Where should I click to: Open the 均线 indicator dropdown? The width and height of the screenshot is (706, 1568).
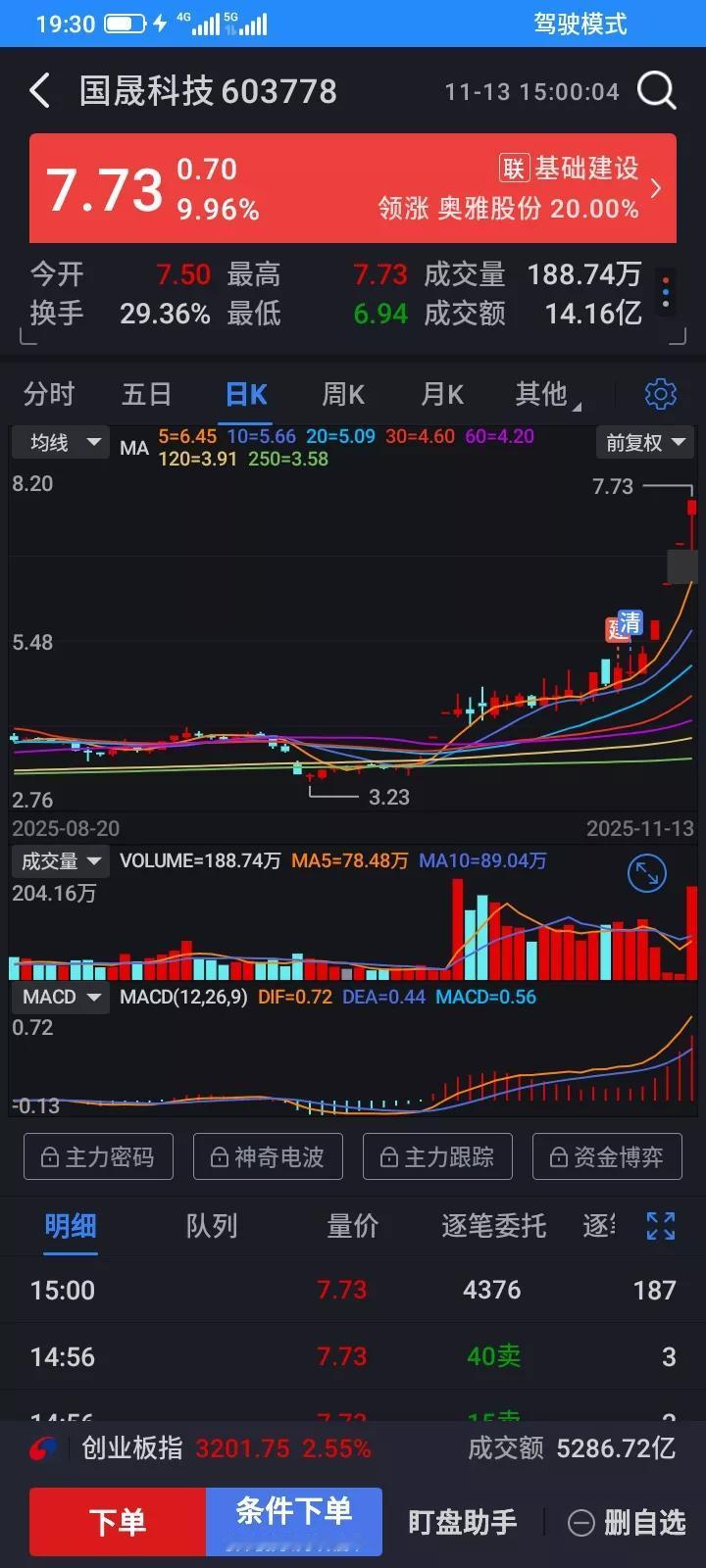[x=60, y=443]
